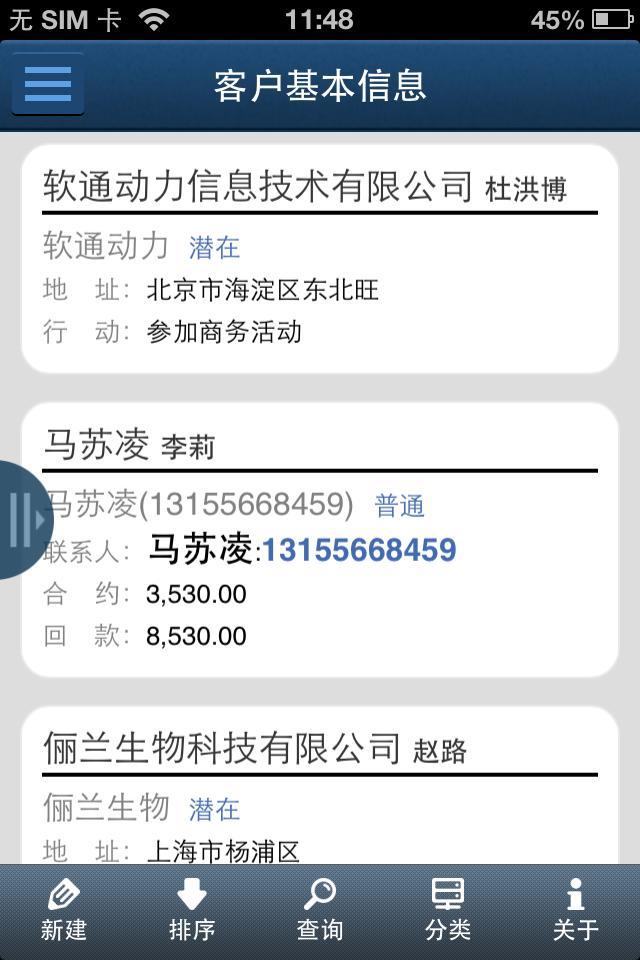The width and height of the screenshot is (640, 960).
Task: Open the hamburger menu button
Action: (x=47, y=85)
